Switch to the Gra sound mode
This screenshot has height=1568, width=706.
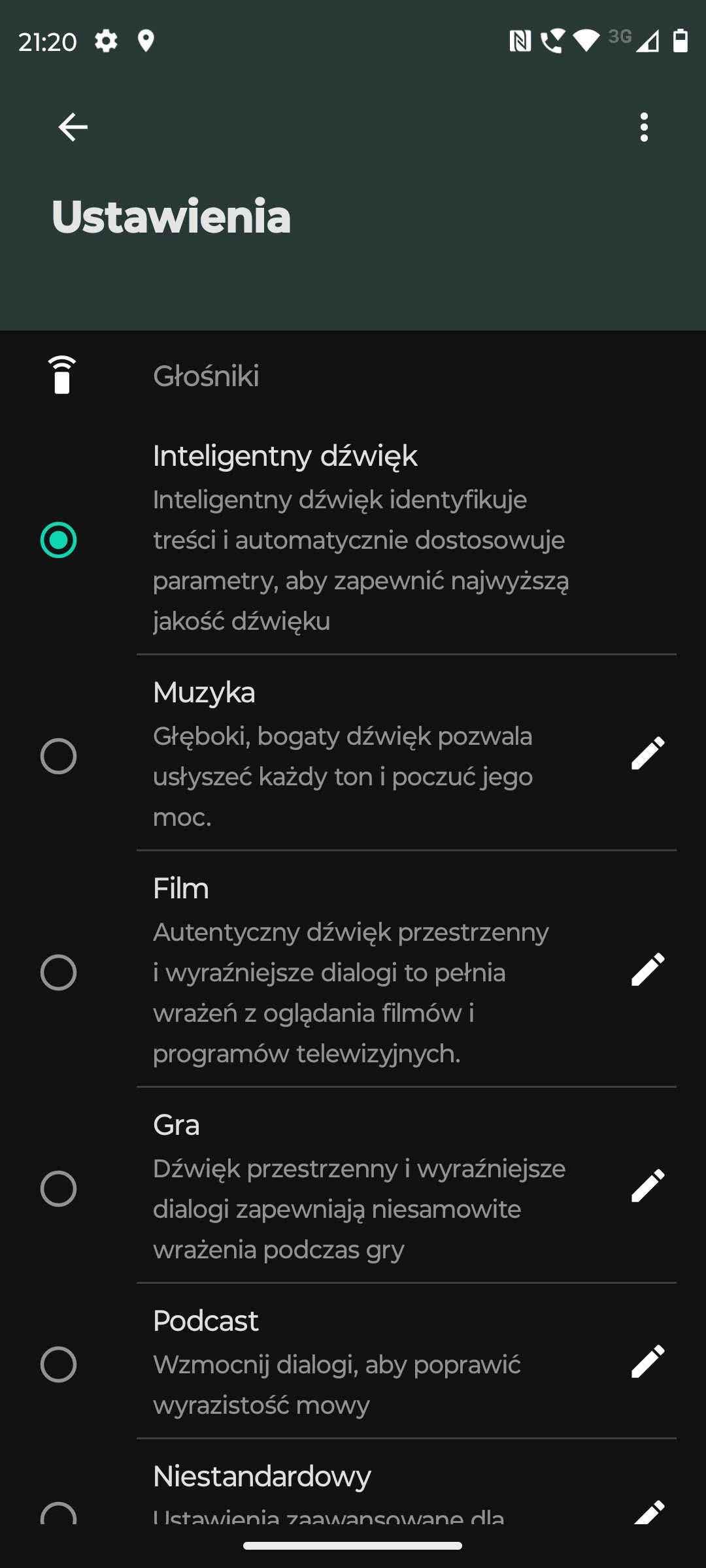click(58, 1188)
